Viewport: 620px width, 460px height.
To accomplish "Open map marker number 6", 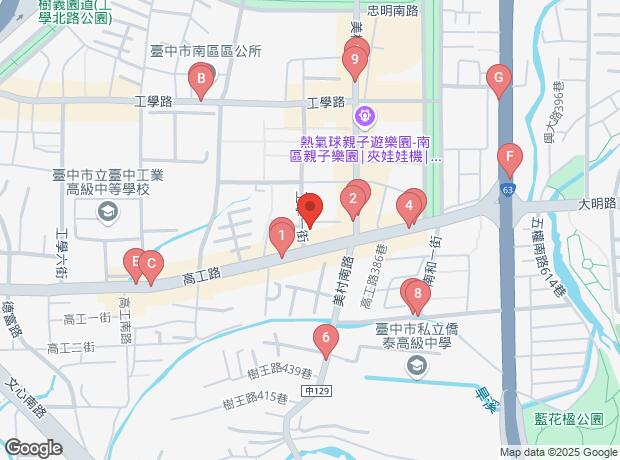I will 323,340.
